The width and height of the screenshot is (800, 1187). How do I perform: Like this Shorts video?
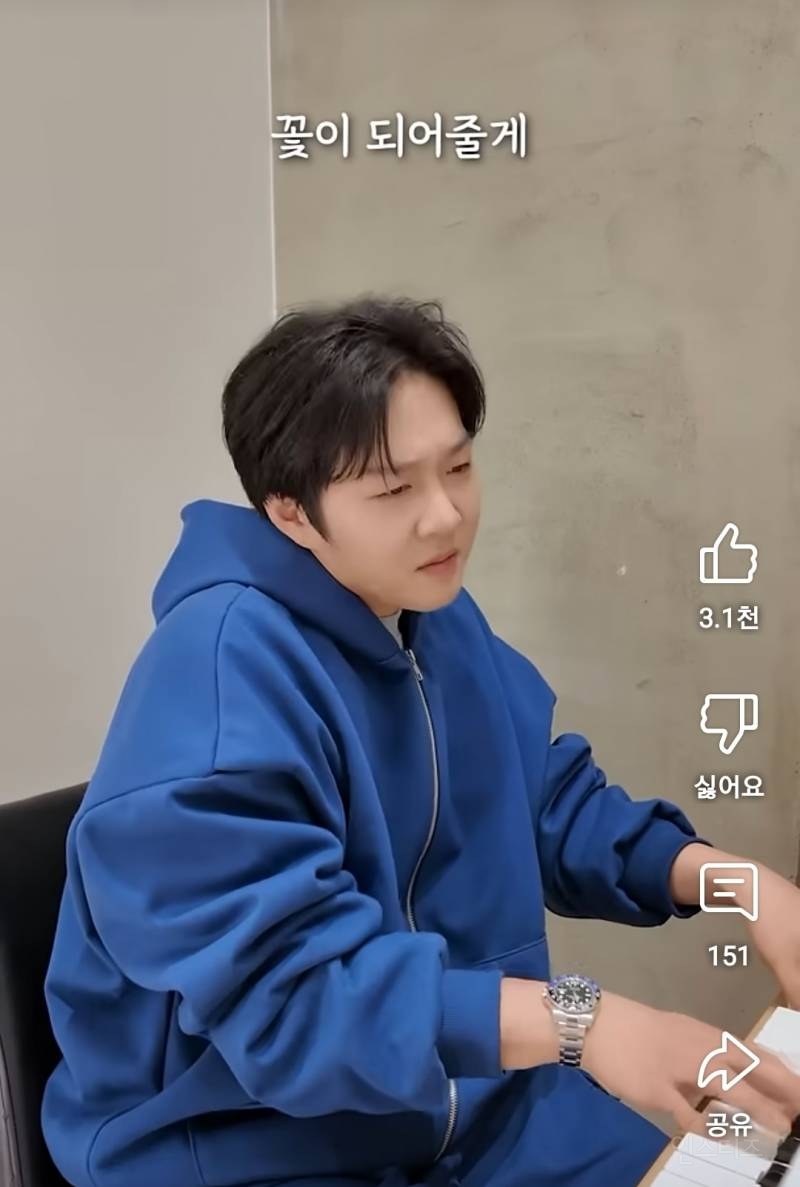point(728,554)
